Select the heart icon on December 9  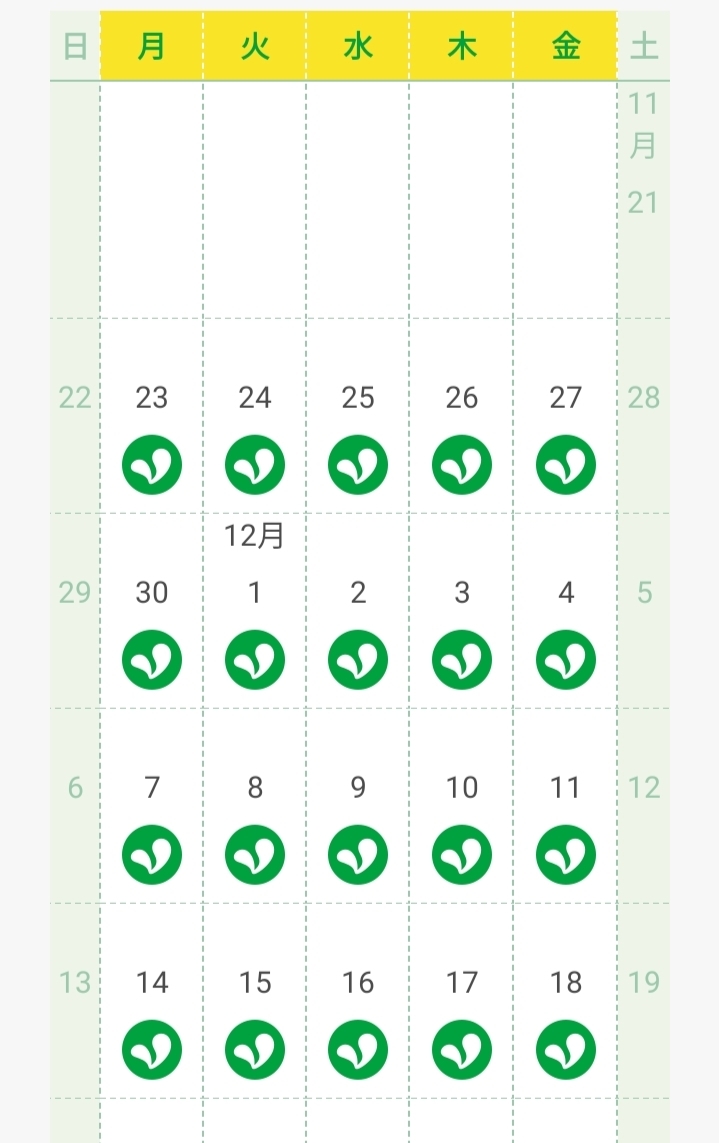[358, 855]
